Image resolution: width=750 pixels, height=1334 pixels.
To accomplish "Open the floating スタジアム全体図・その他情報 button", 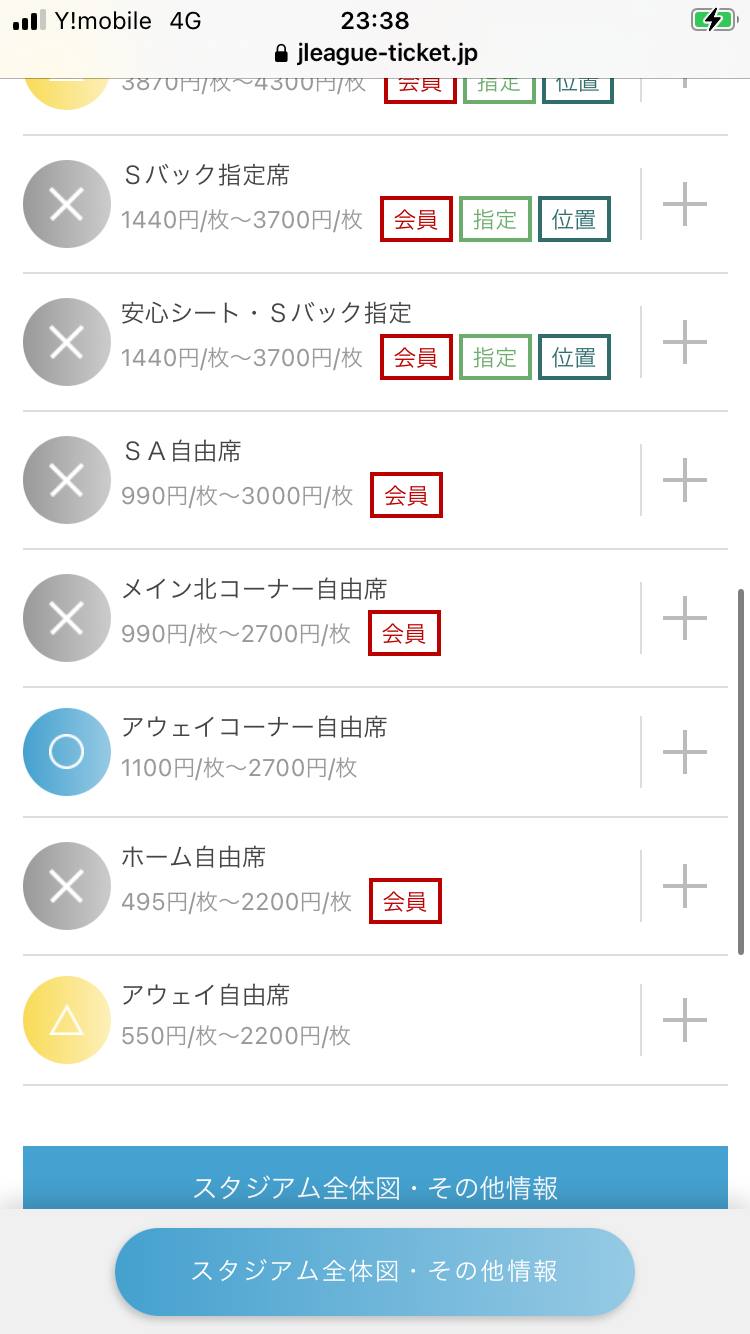I will pos(375,1271).
